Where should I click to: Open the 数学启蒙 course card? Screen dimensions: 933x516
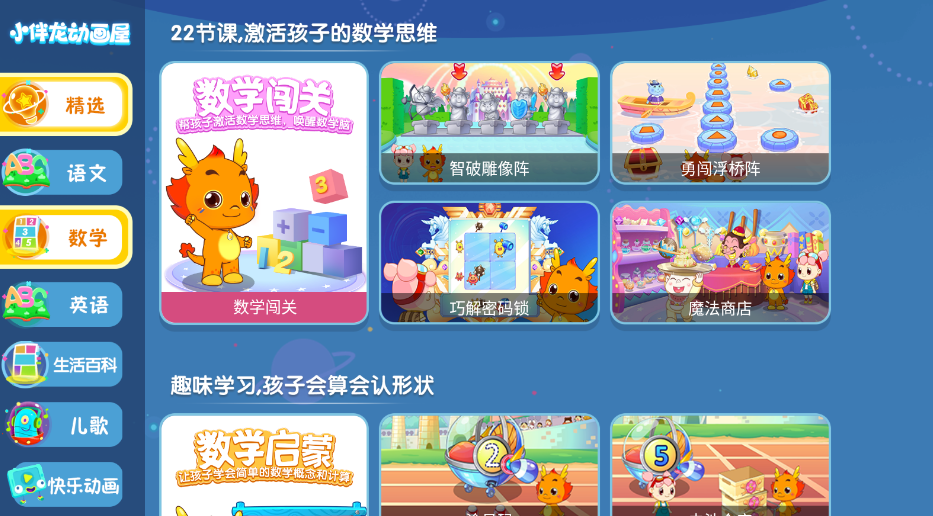click(264, 465)
